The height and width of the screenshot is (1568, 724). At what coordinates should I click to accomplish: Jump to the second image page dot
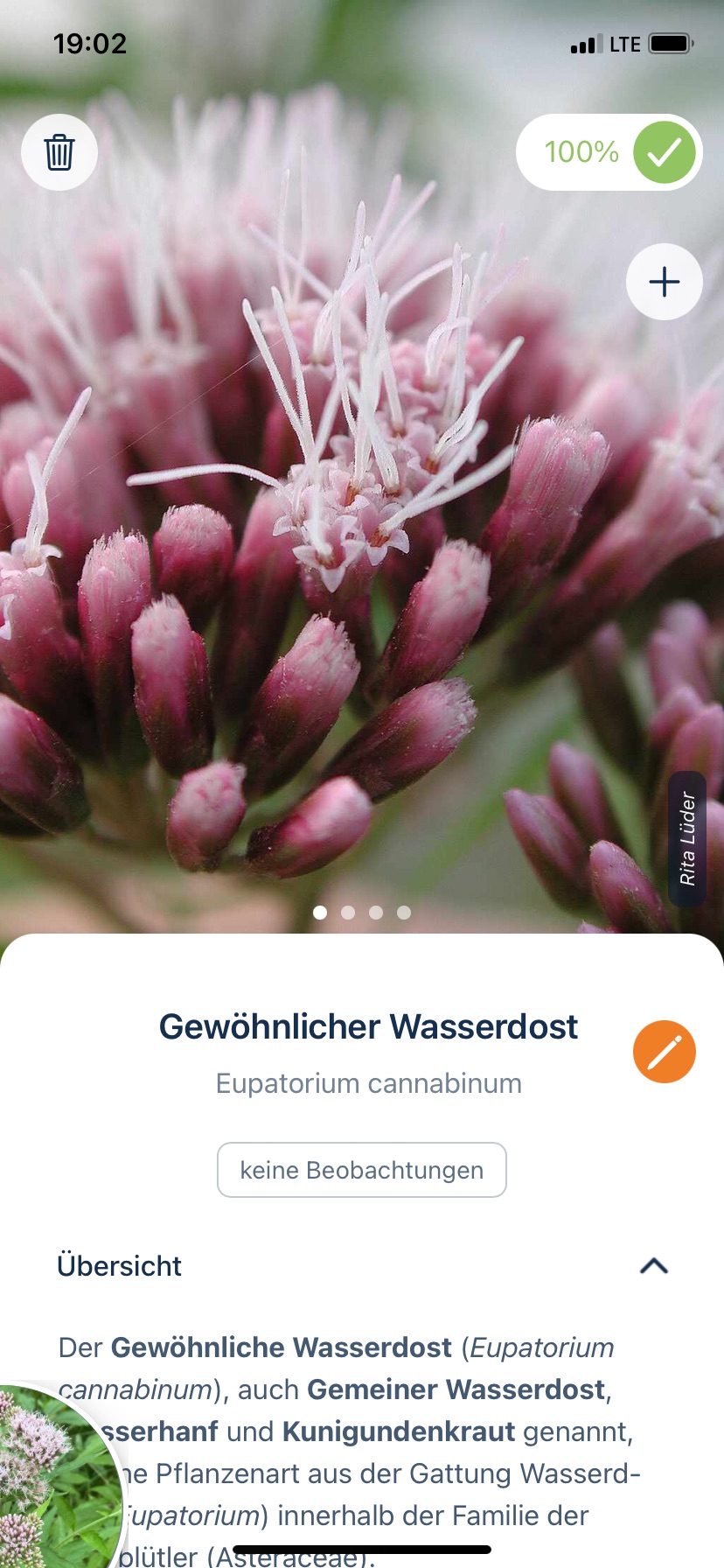[348, 913]
